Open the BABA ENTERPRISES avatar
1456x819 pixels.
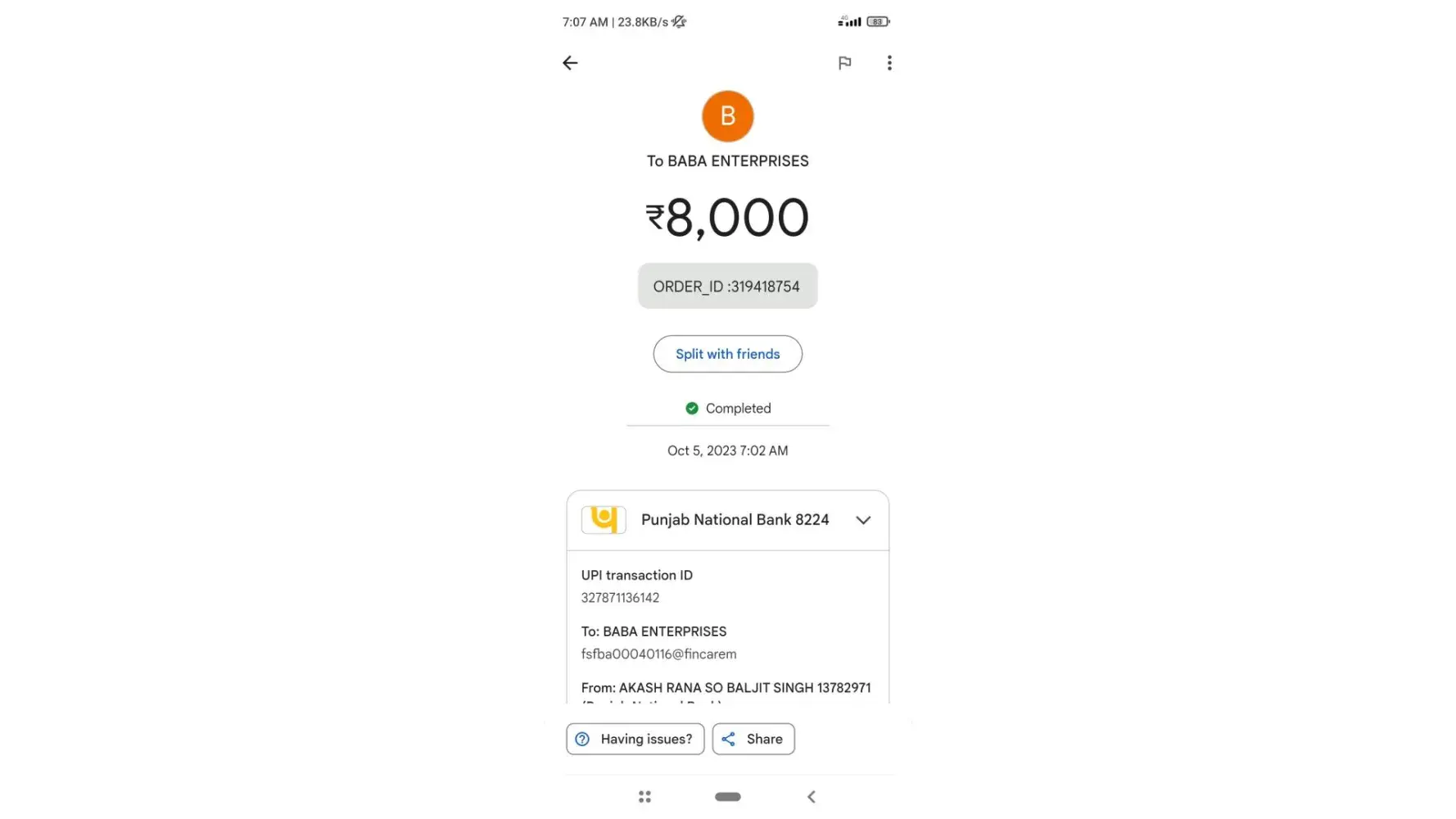pos(727,116)
